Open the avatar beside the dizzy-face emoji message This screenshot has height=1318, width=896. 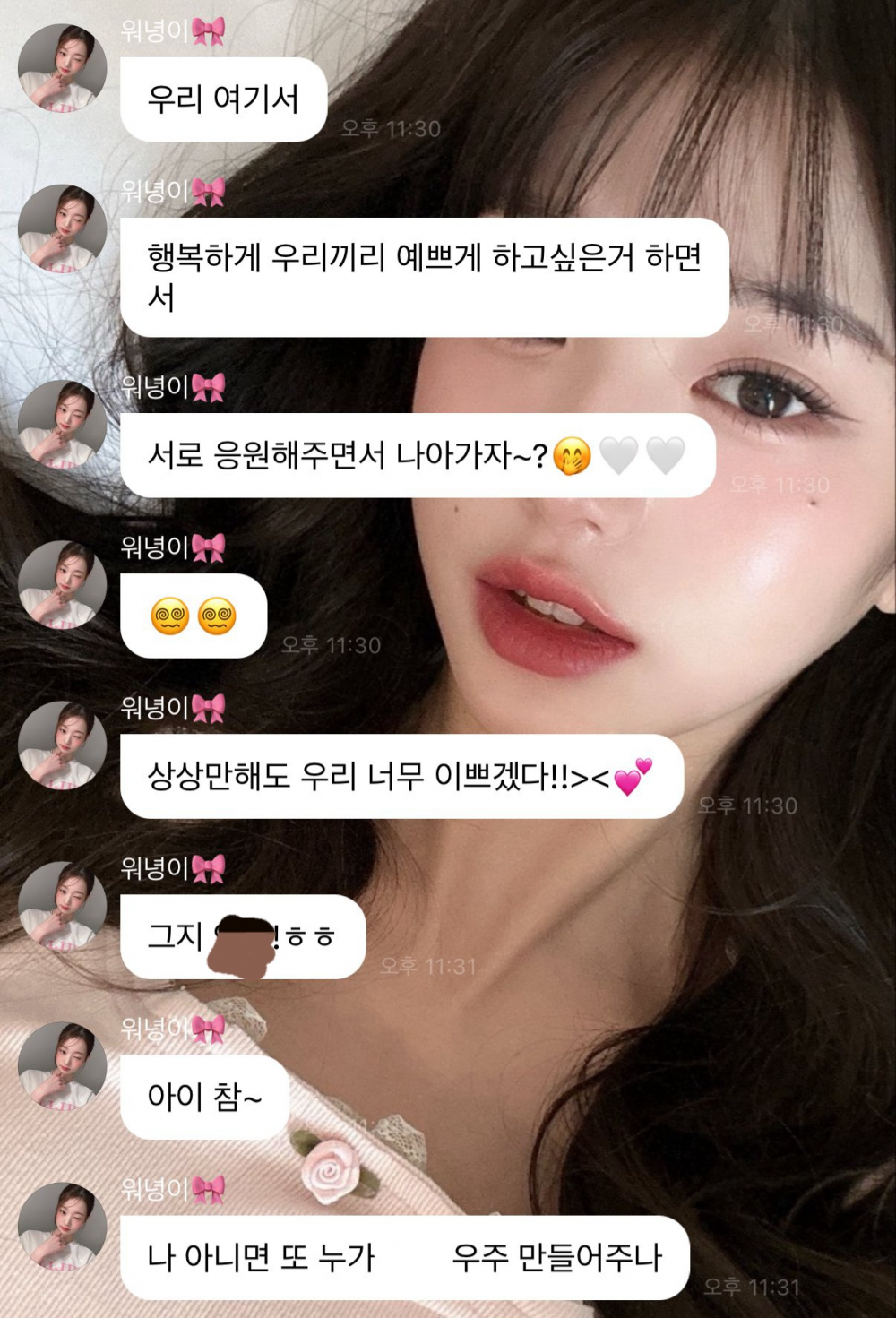click(x=62, y=585)
